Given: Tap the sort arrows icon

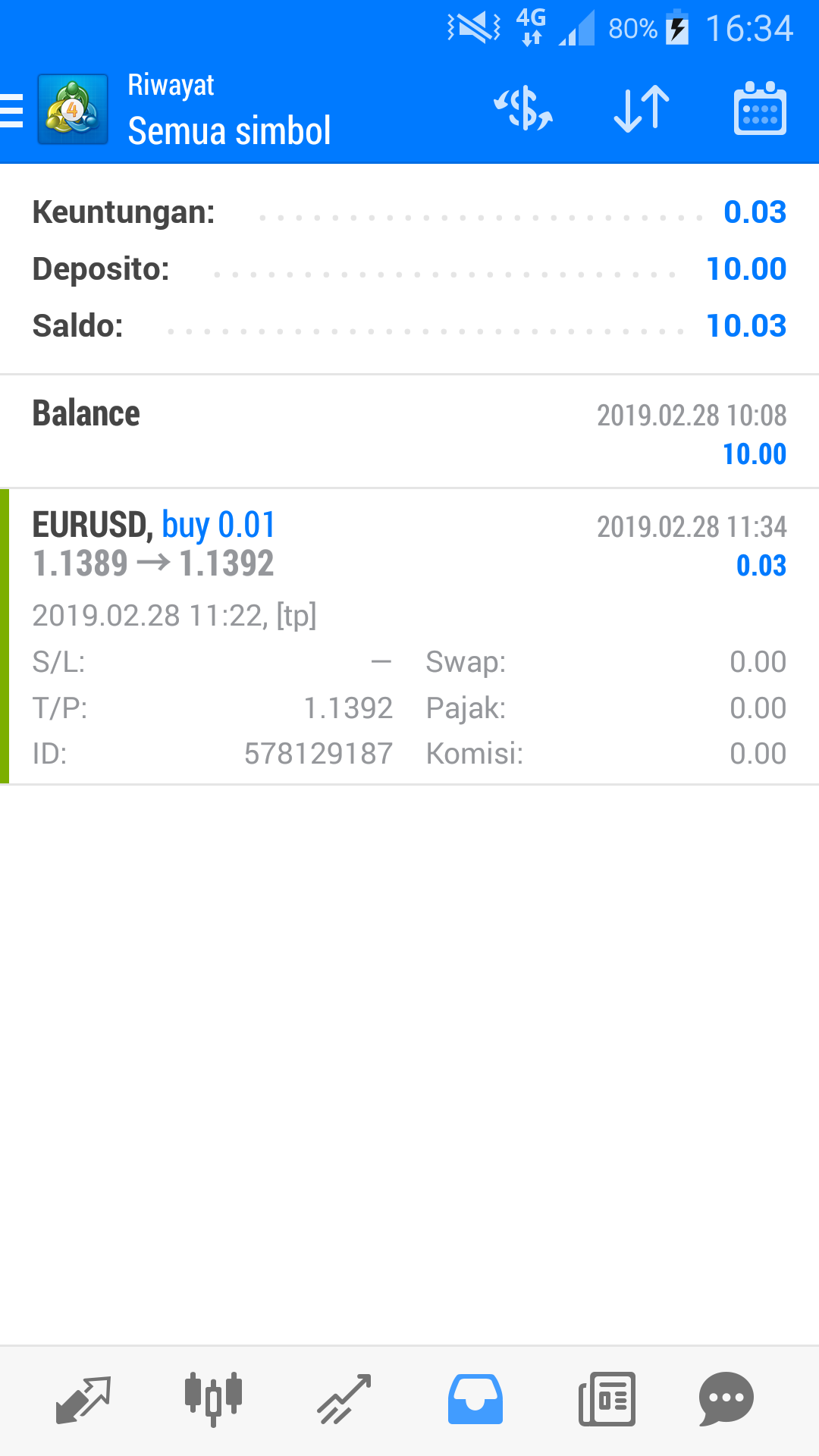Looking at the screenshot, I should [642, 109].
